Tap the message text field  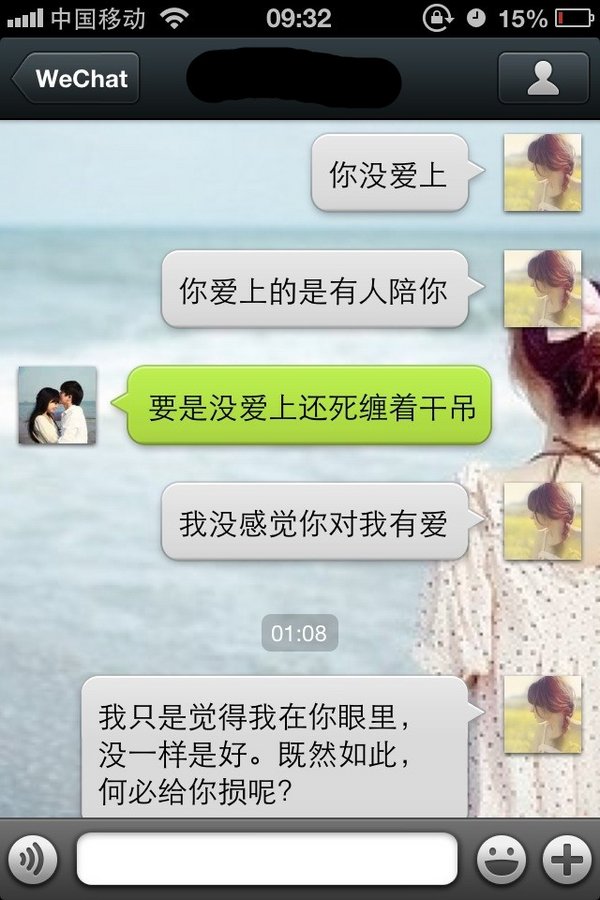(x=267, y=859)
